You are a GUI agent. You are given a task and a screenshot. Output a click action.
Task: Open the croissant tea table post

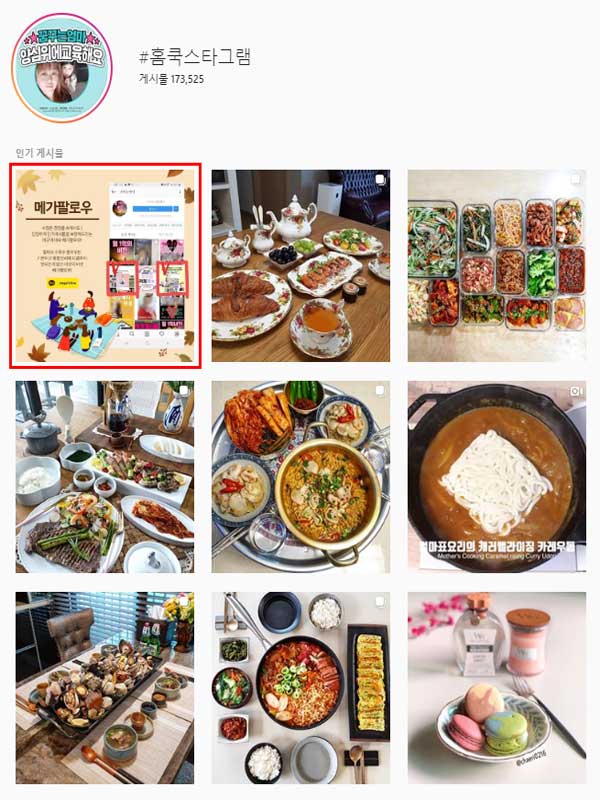pos(301,265)
